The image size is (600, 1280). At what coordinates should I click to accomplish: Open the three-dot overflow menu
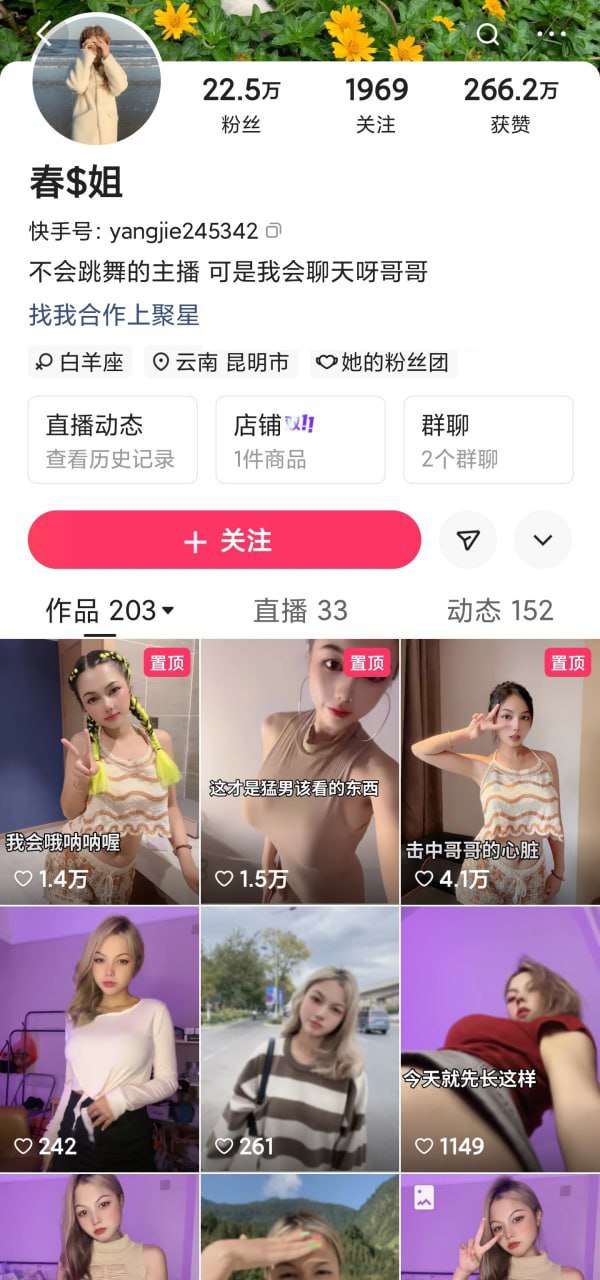[x=551, y=35]
